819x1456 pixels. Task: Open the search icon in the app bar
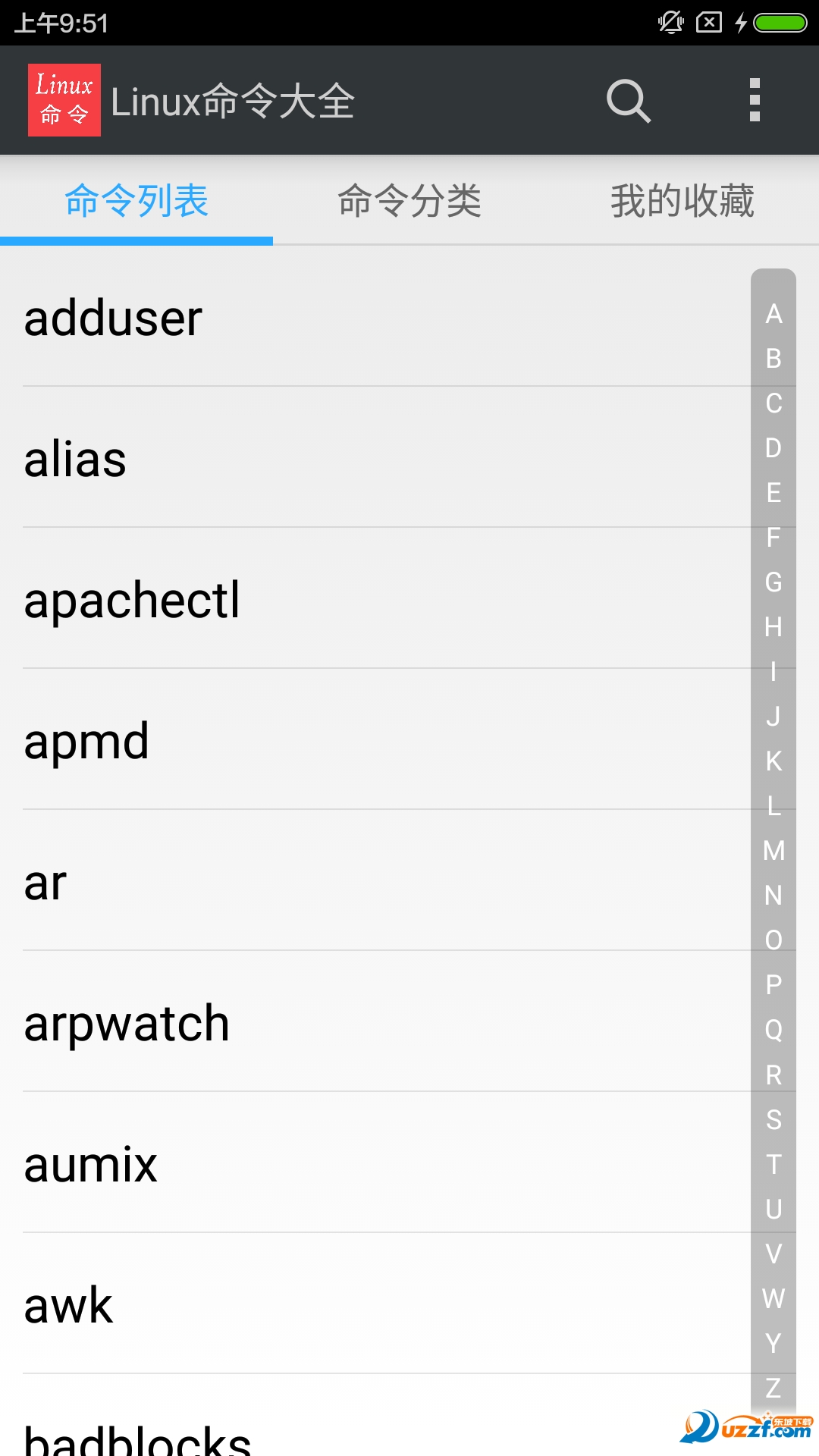[629, 100]
